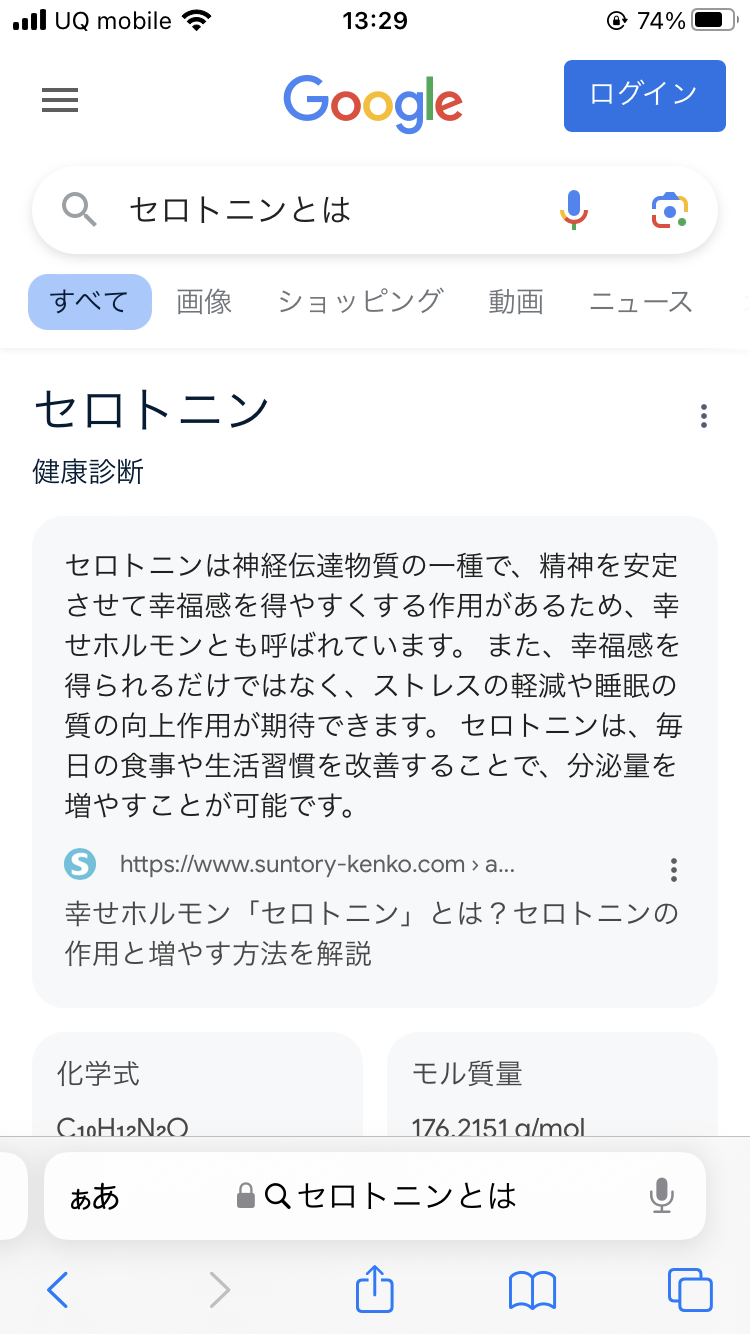This screenshot has height=1334, width=750.
Task: Open Safari bookmarks
Action: 532,1290
